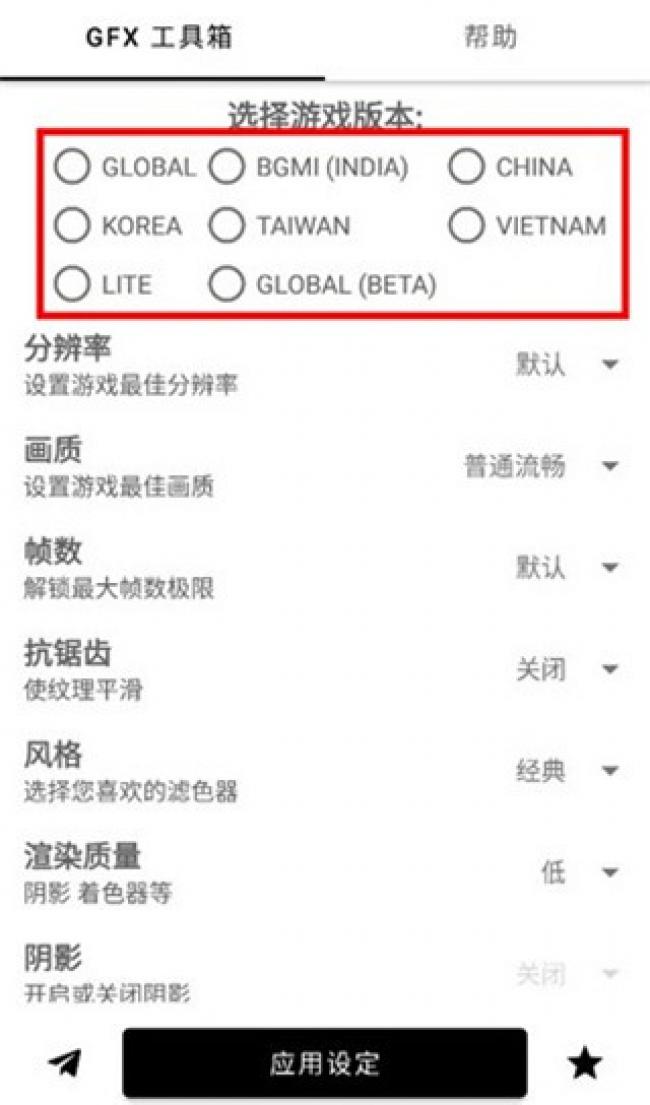
Task: Pick the CHINA game version
Action: (x=466, y=167)
